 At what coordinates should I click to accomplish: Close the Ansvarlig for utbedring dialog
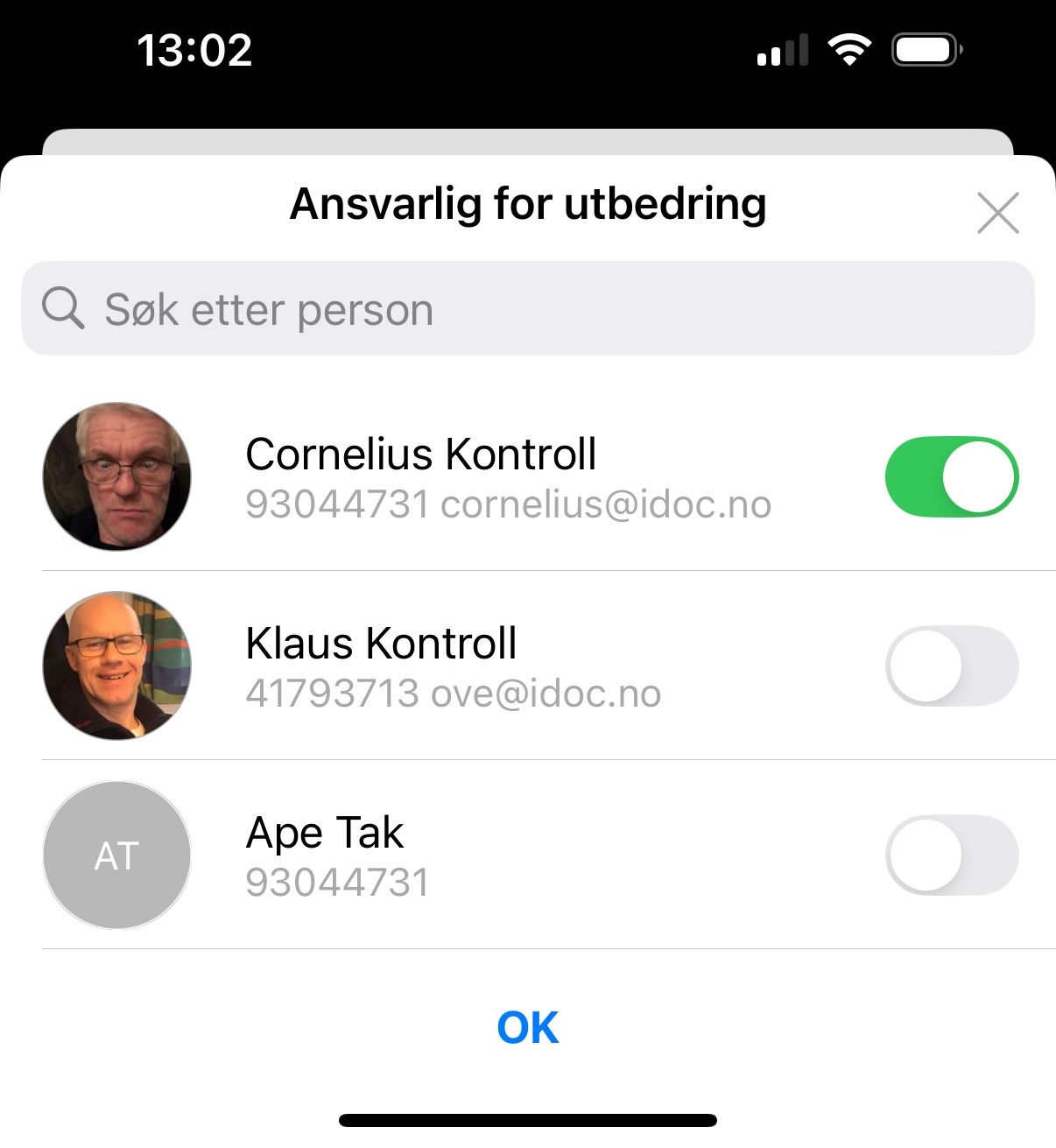pos(997,213)
